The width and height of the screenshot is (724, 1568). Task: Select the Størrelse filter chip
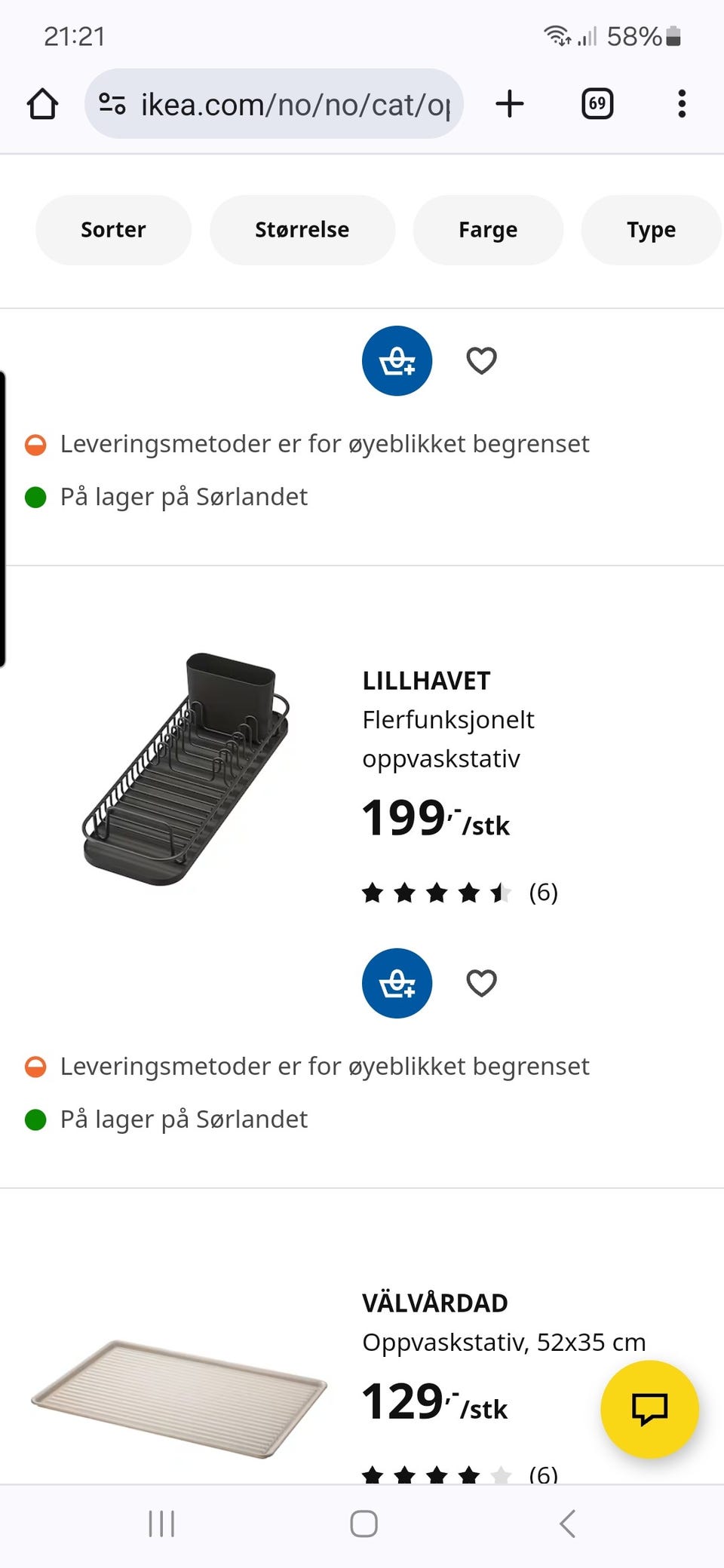click(302, 230)
